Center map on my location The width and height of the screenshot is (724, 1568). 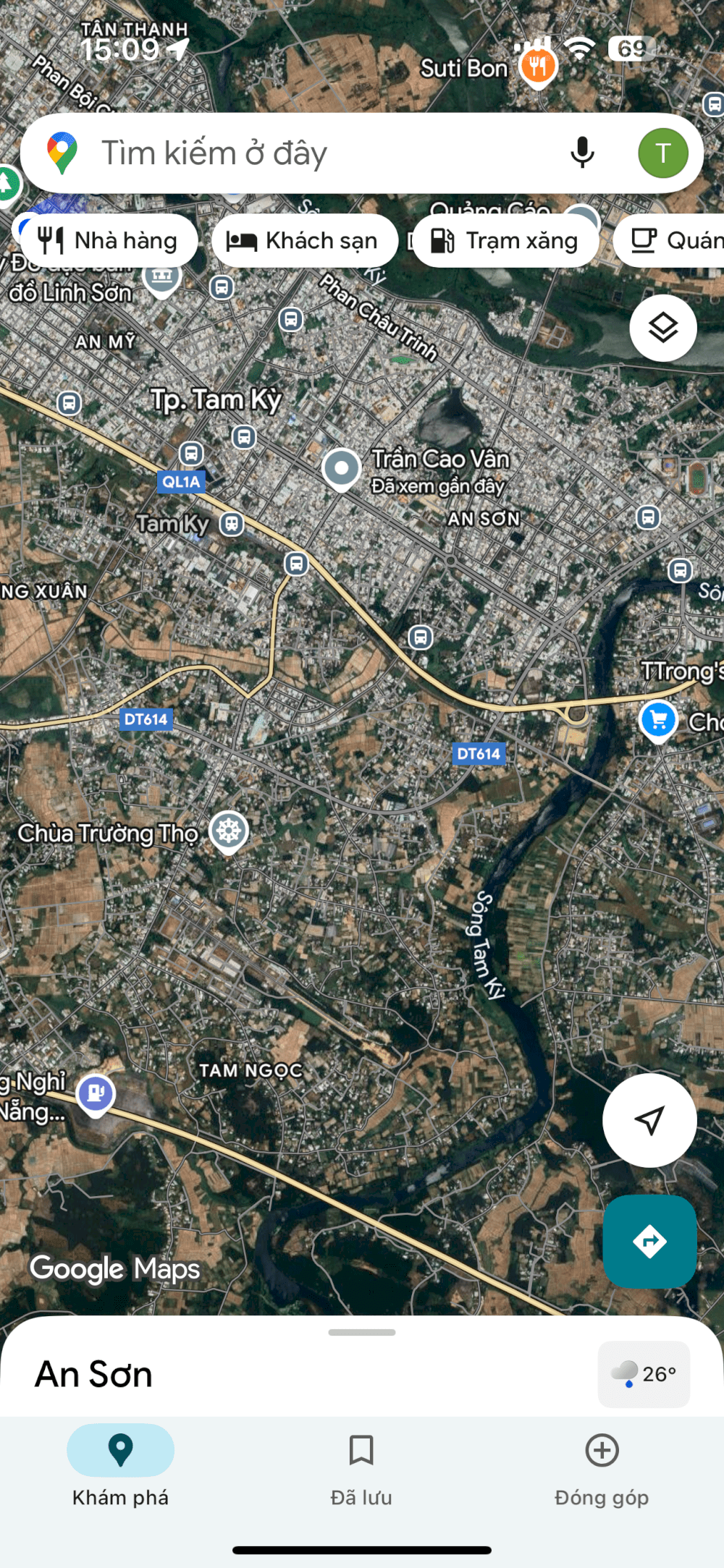649,1120
